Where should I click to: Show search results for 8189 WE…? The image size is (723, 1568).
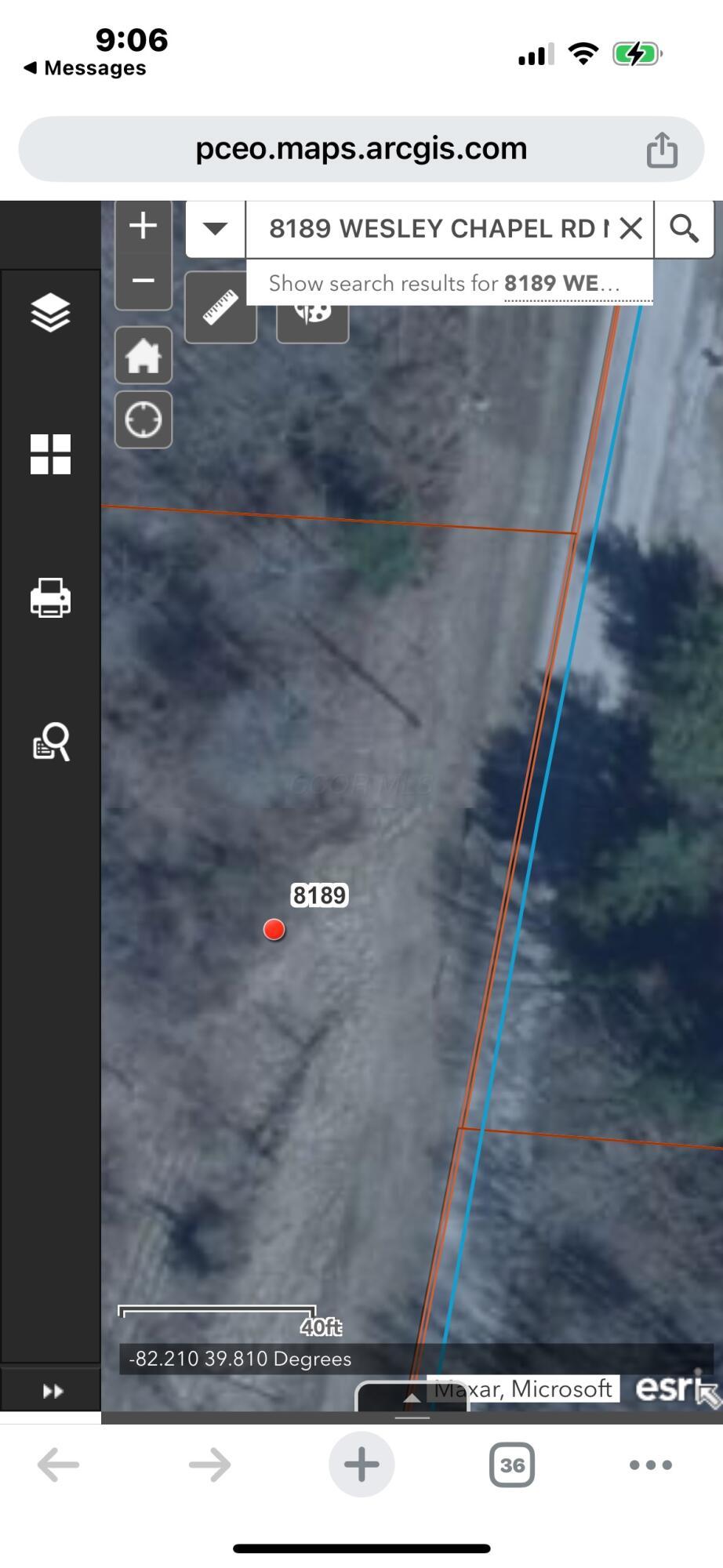point(447,284)
